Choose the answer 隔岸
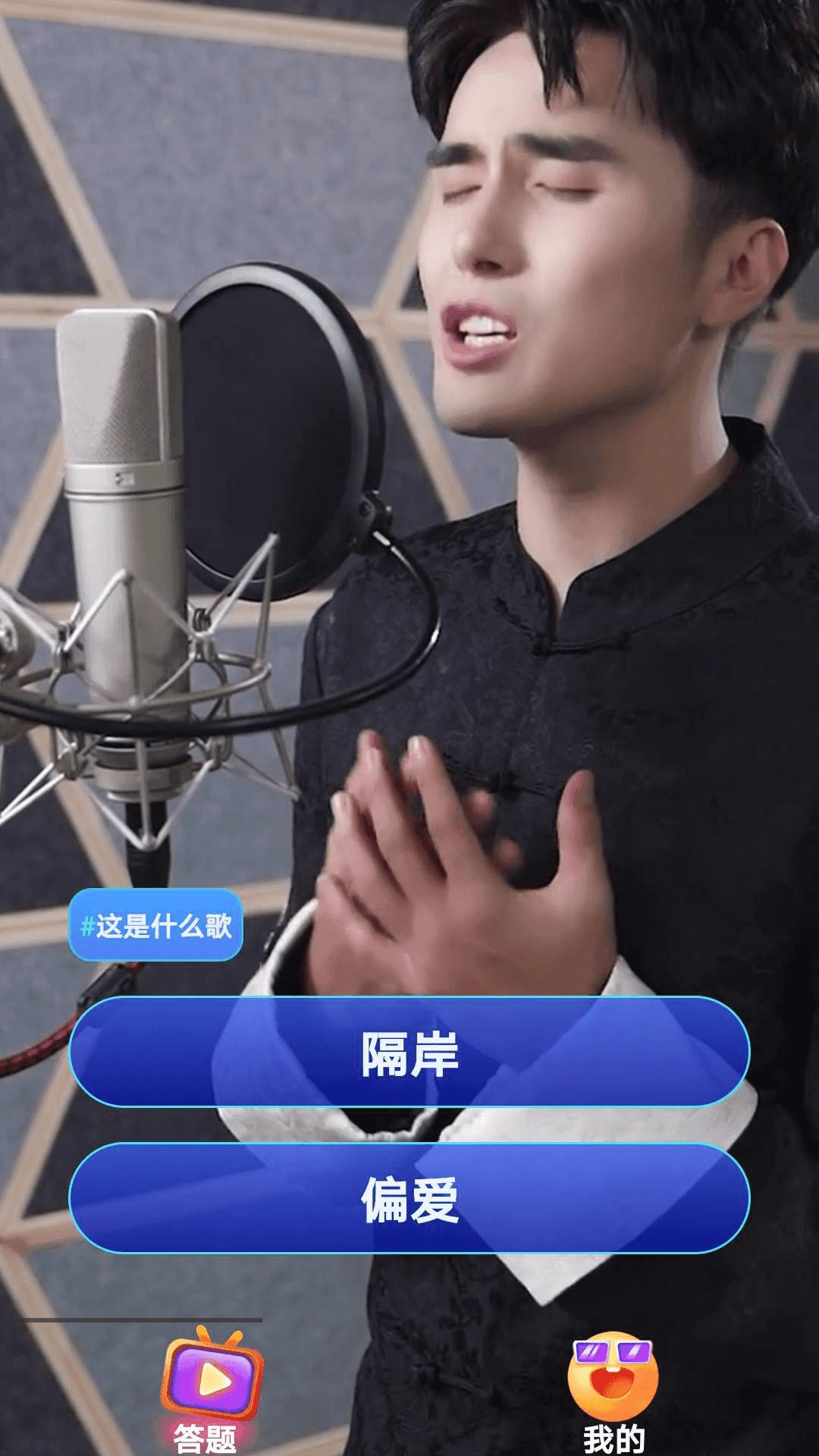The image size is (819, 1456). tap(409, 1052)
